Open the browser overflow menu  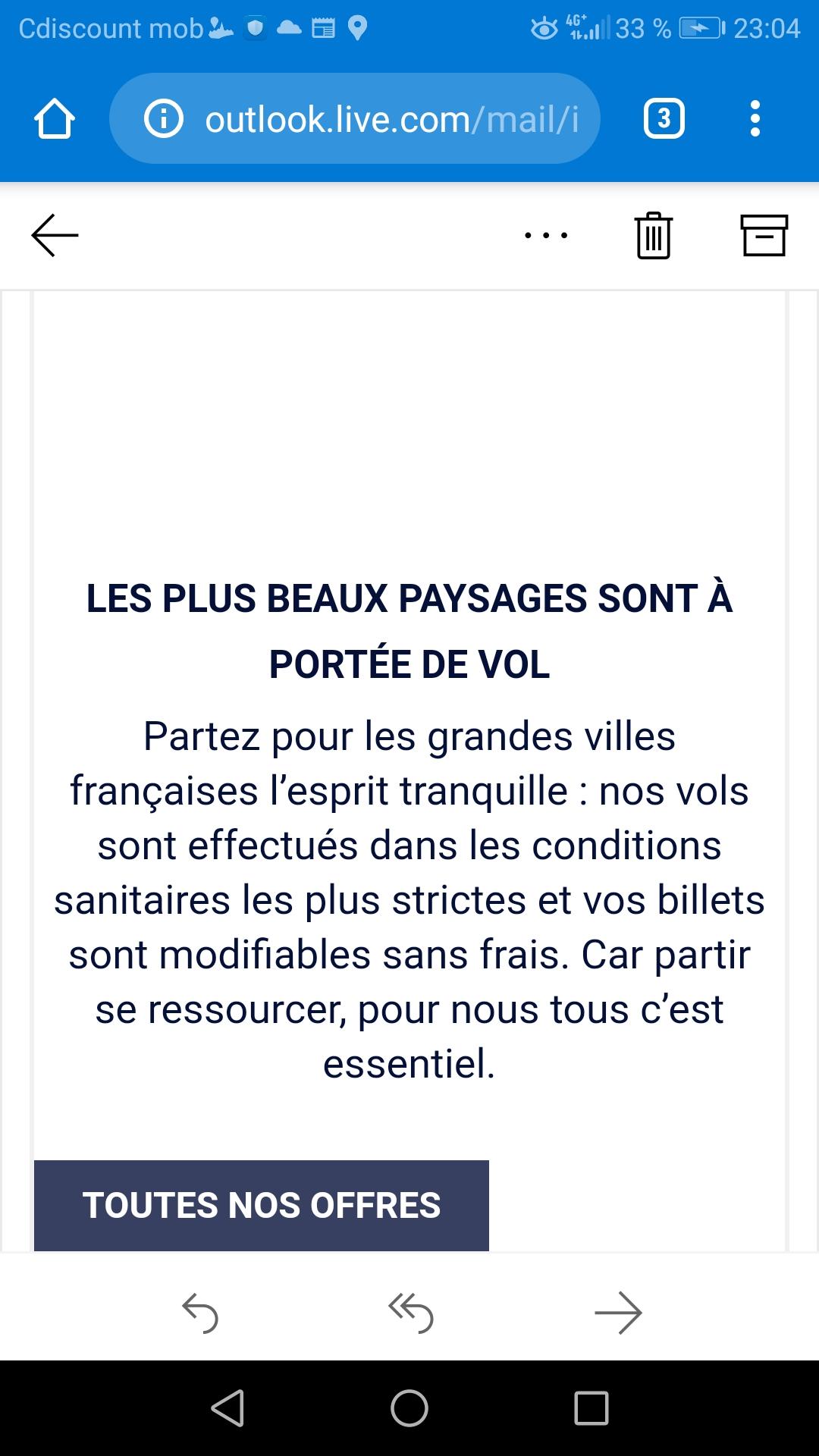(755, 119)
